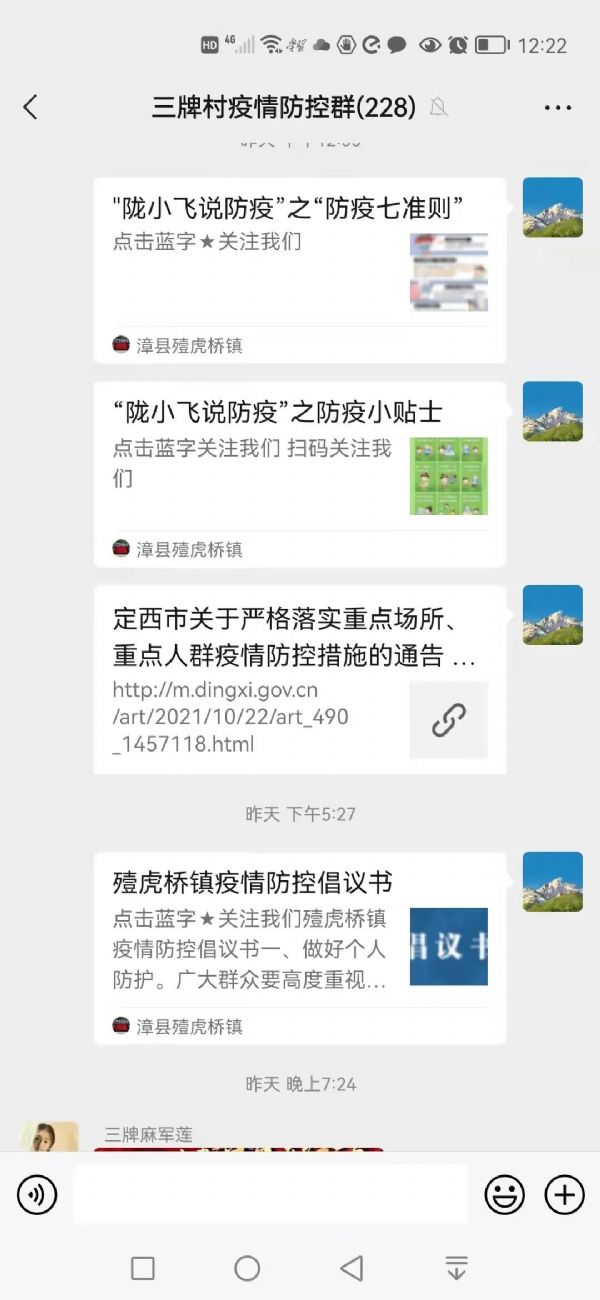Open the recent apps view

tap(143, 1268)
